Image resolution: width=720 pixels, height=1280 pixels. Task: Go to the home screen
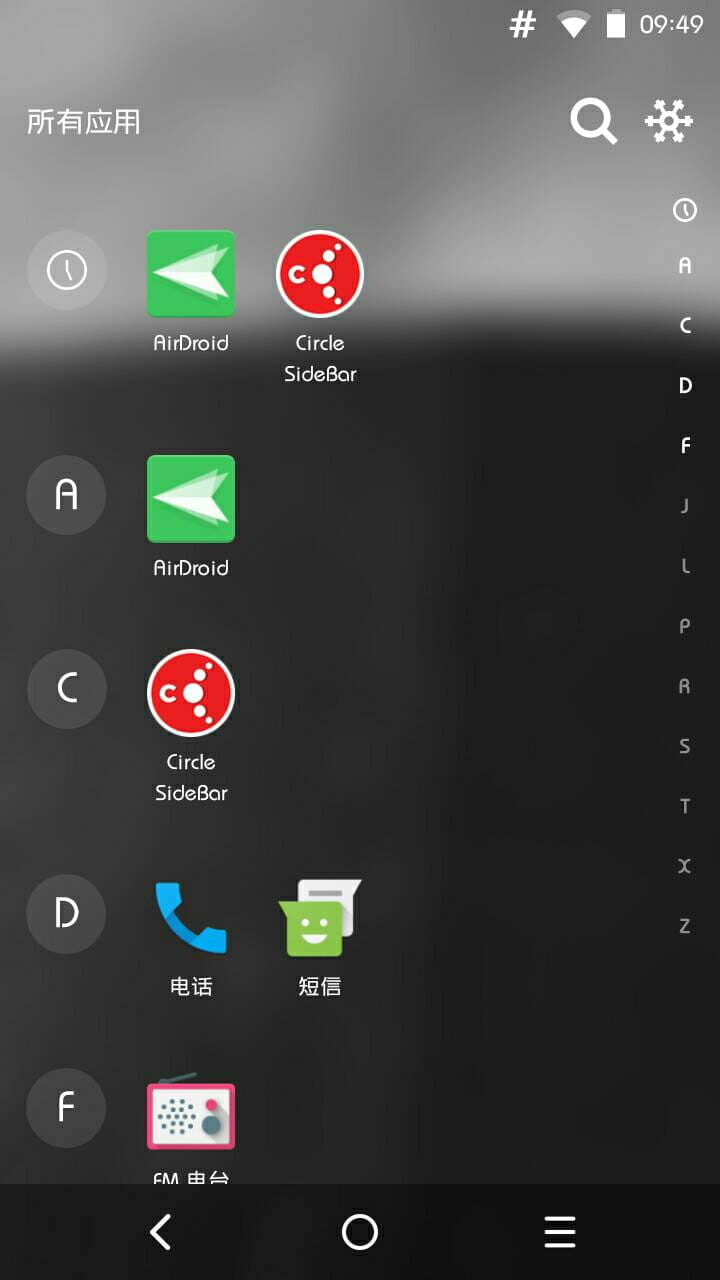tap(360, 1232)
